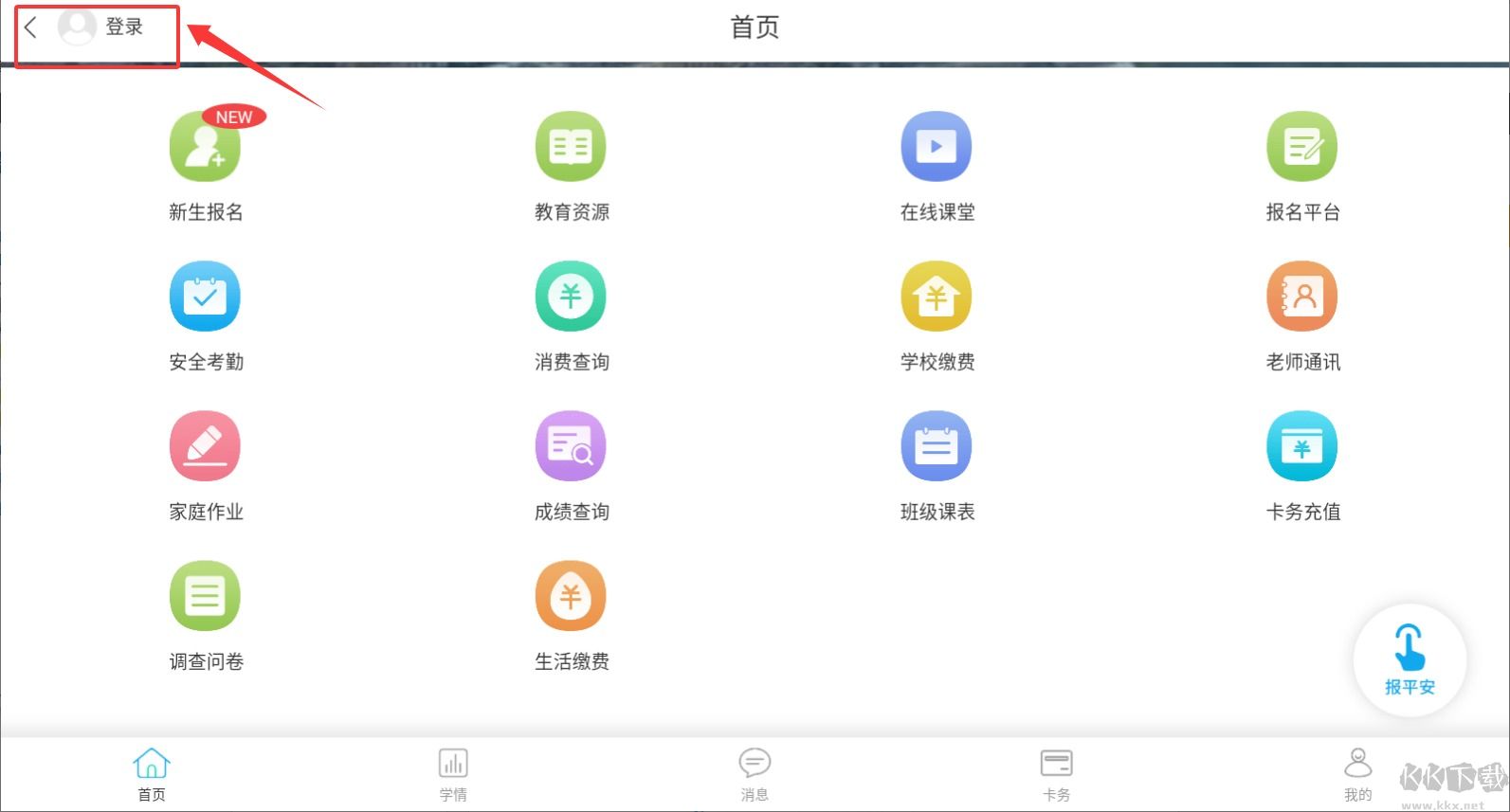Switch to the 卡务 tab
The image size is (1510, 812).
point(1056,773)
